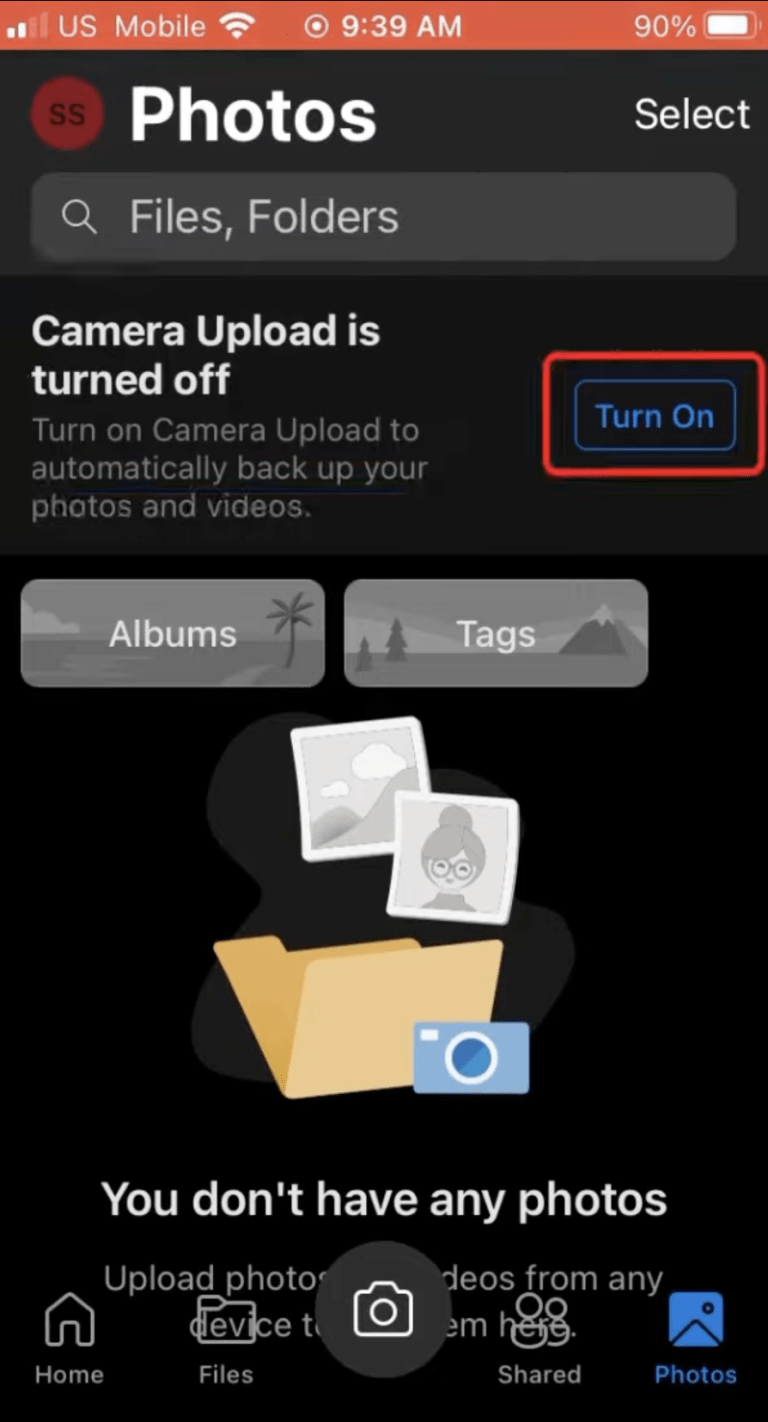Switch to the Files tab
This screenshot has width=768, height=1422.
click(226, 1338)
